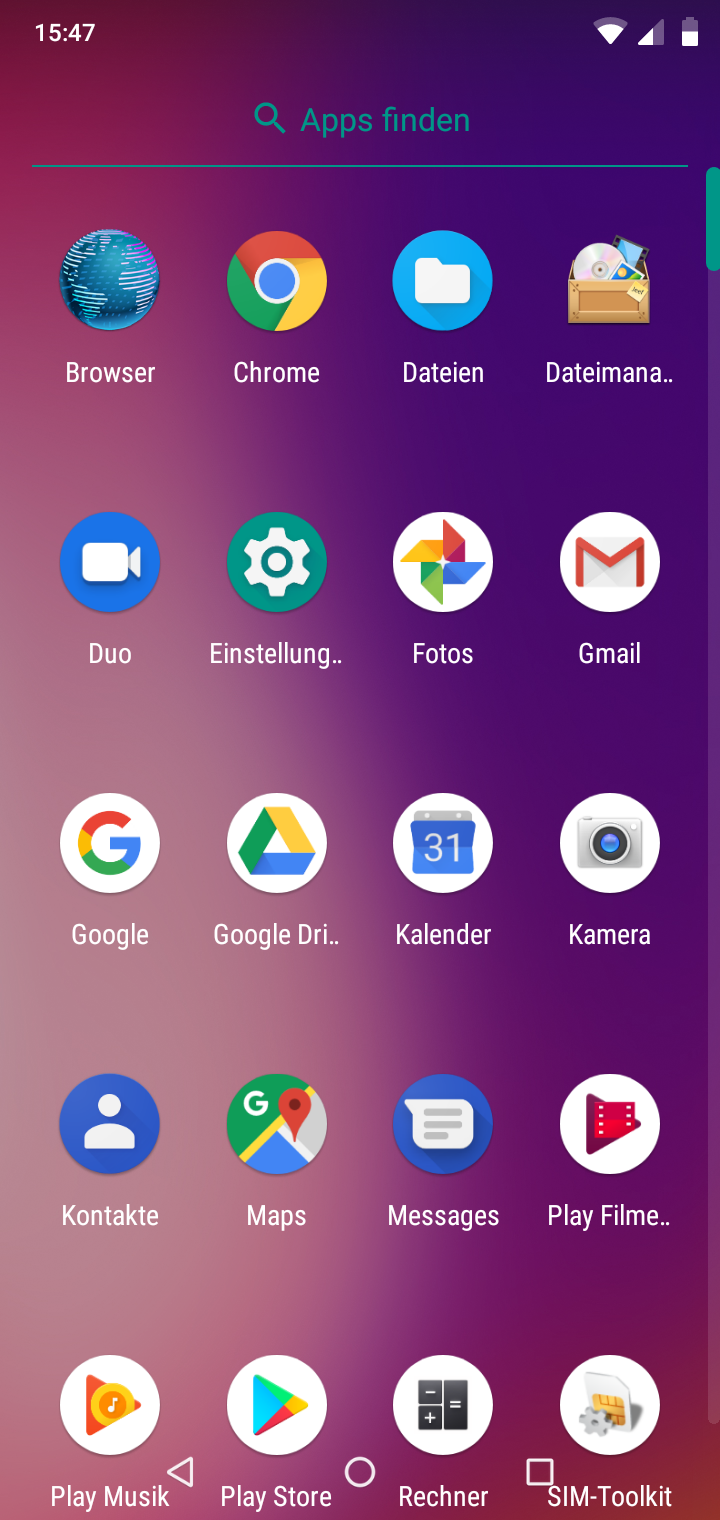Open Play Filme app
This screenshot has height=1520, width=720.
pos(609,1124)
